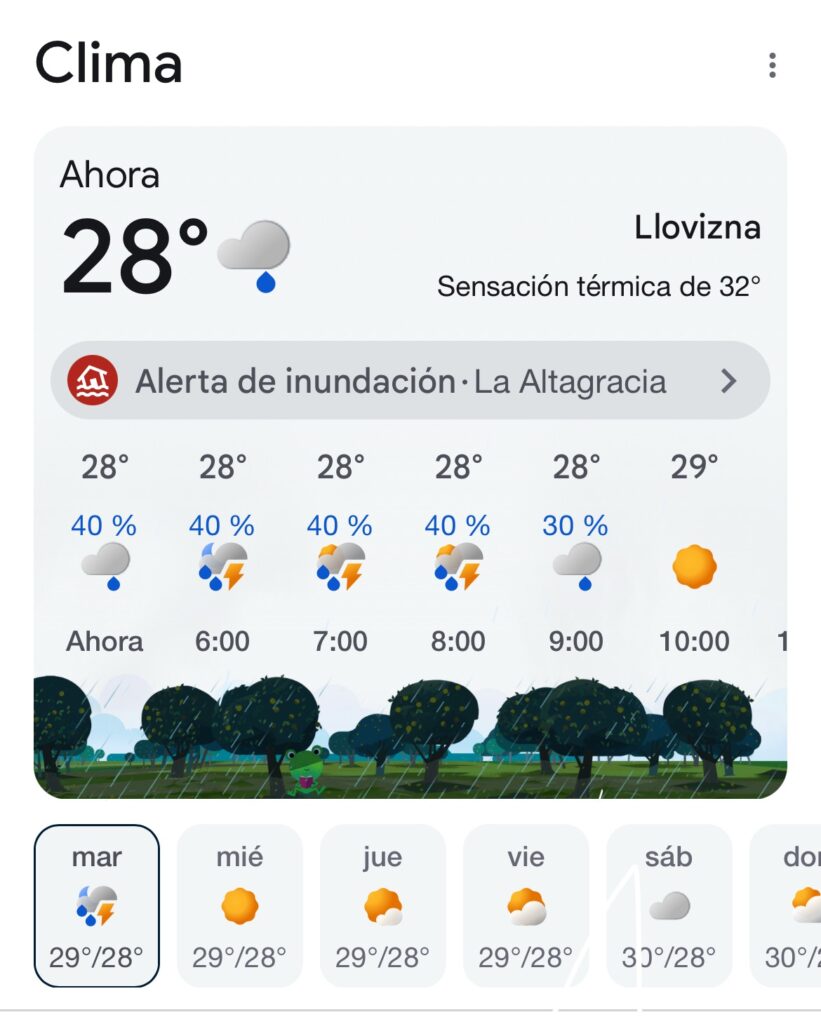Choose the sáb forecast day
Screen dimensions: 821x1024
[x=669, y=906]
